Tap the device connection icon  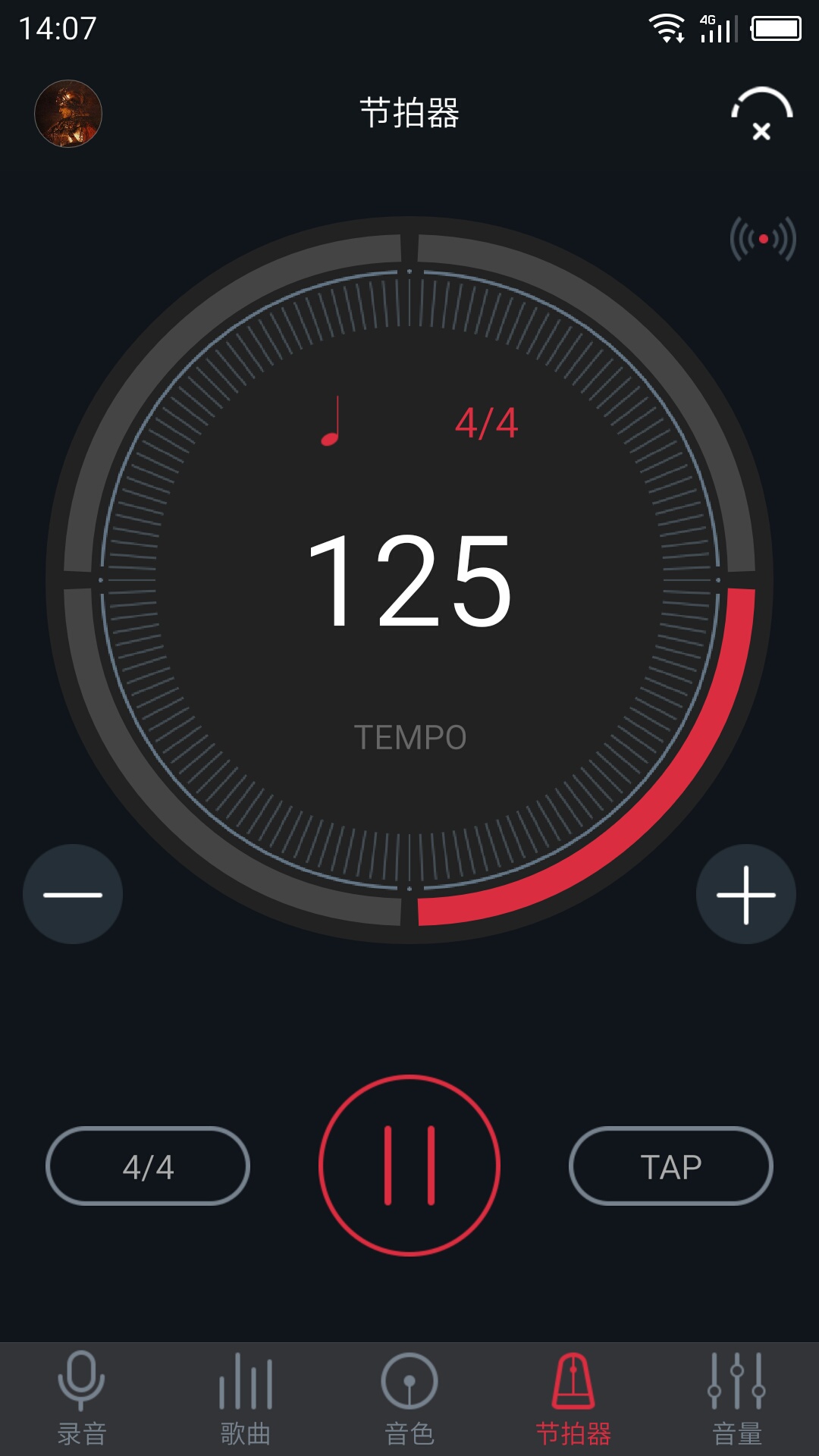coord(762,114)
